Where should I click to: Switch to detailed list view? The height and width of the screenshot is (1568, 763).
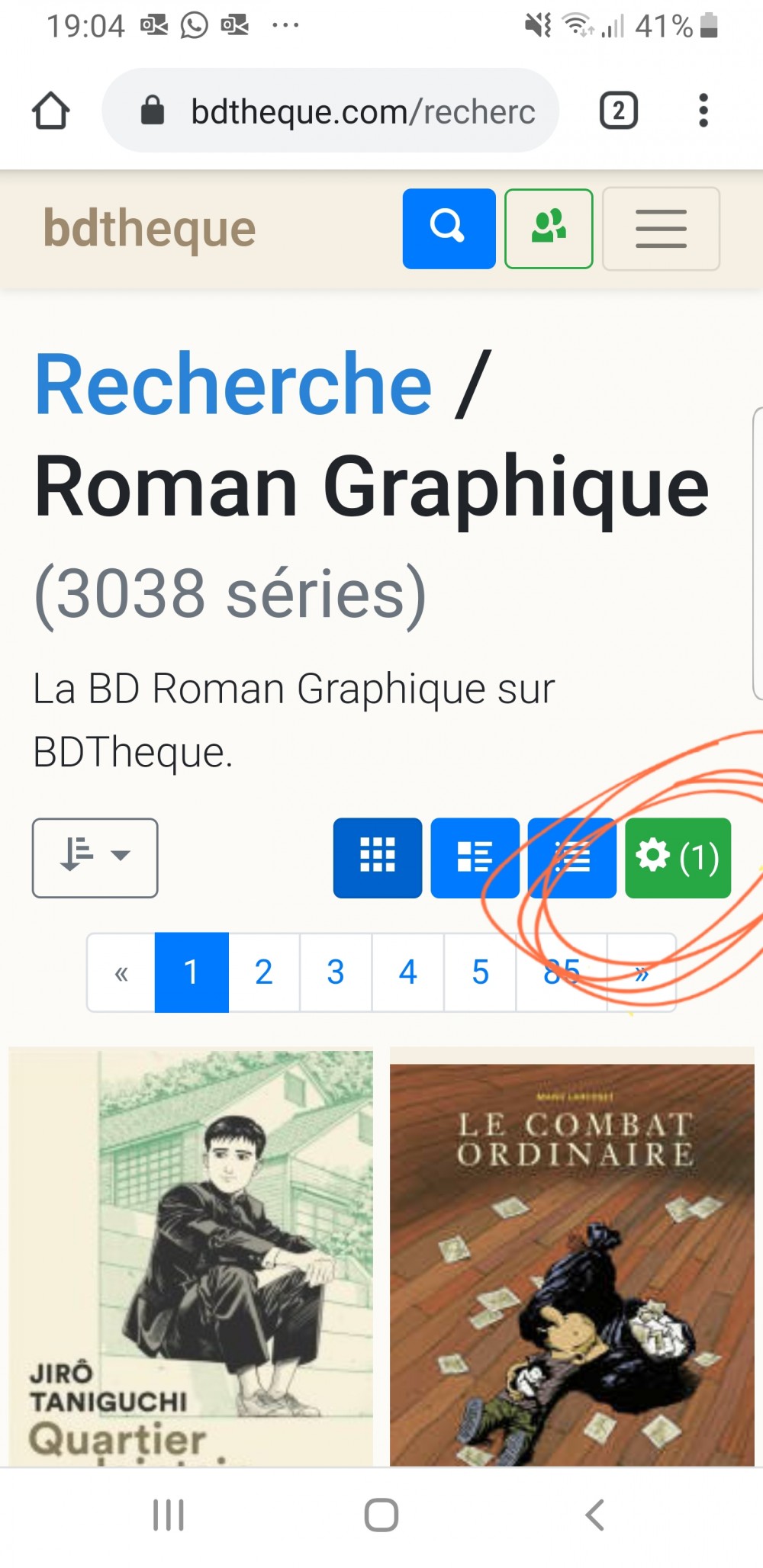(x=475, y=857)
